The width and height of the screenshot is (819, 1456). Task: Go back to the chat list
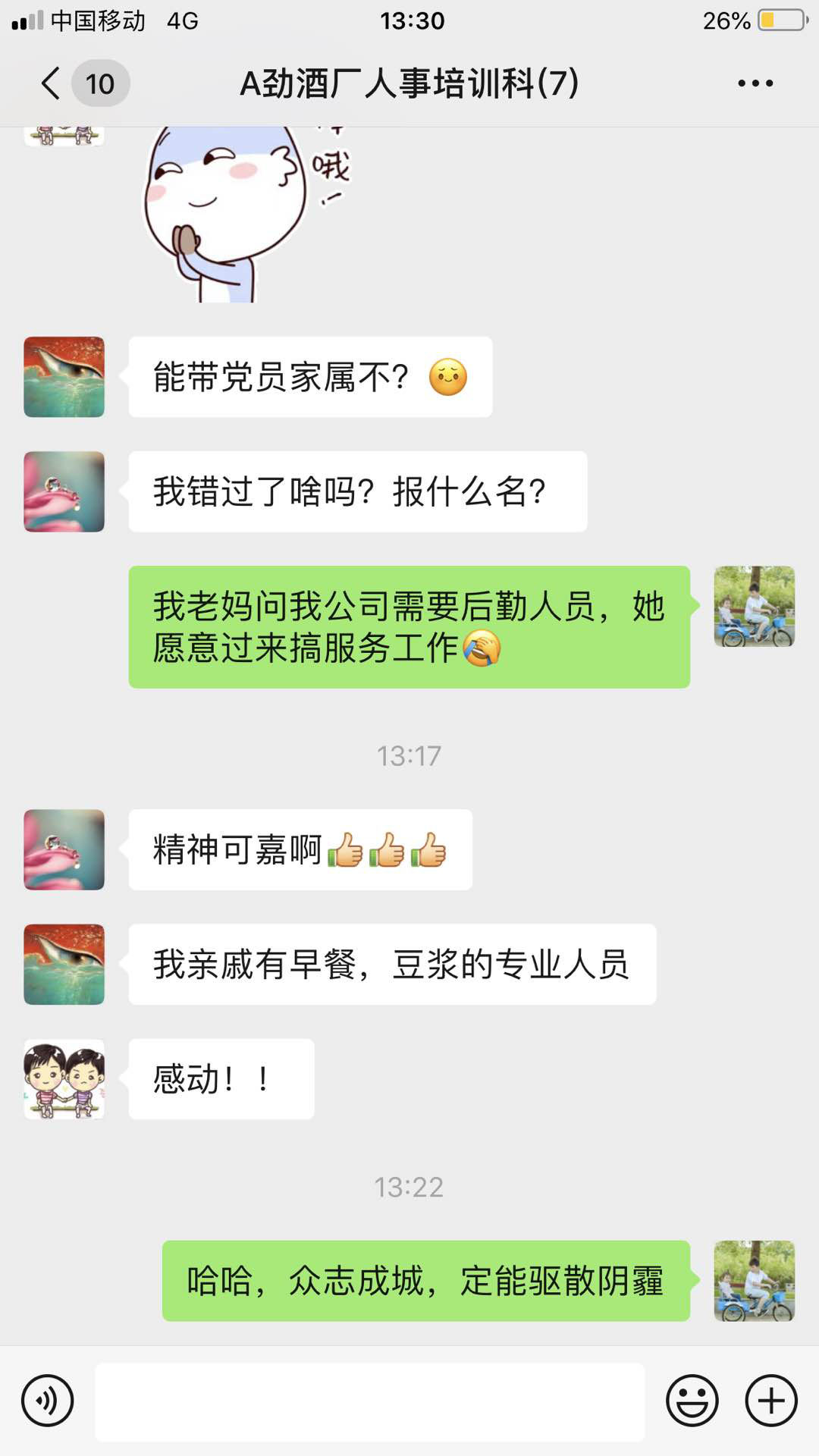[x=52, y=83]
